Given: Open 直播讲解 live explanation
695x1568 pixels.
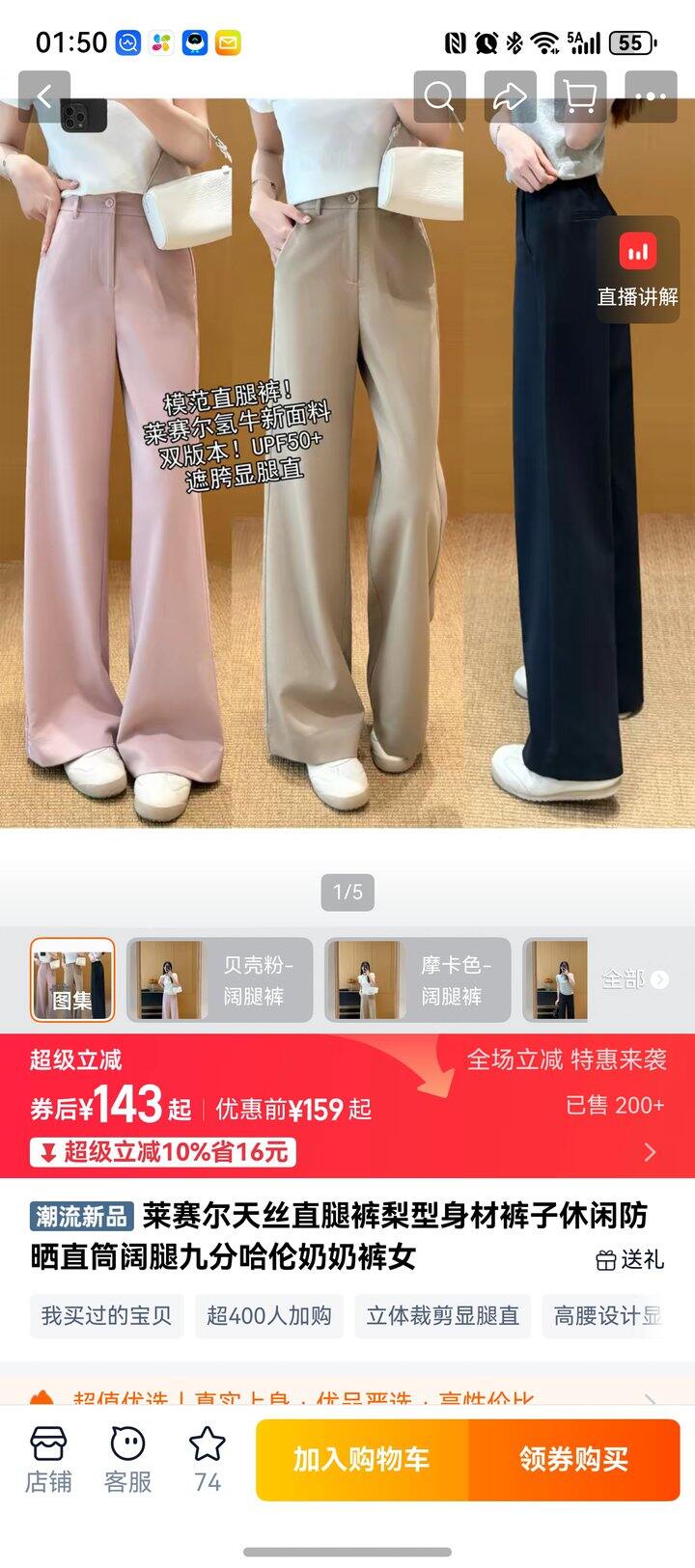Looking at the screenshot, I should pos(637,269).
